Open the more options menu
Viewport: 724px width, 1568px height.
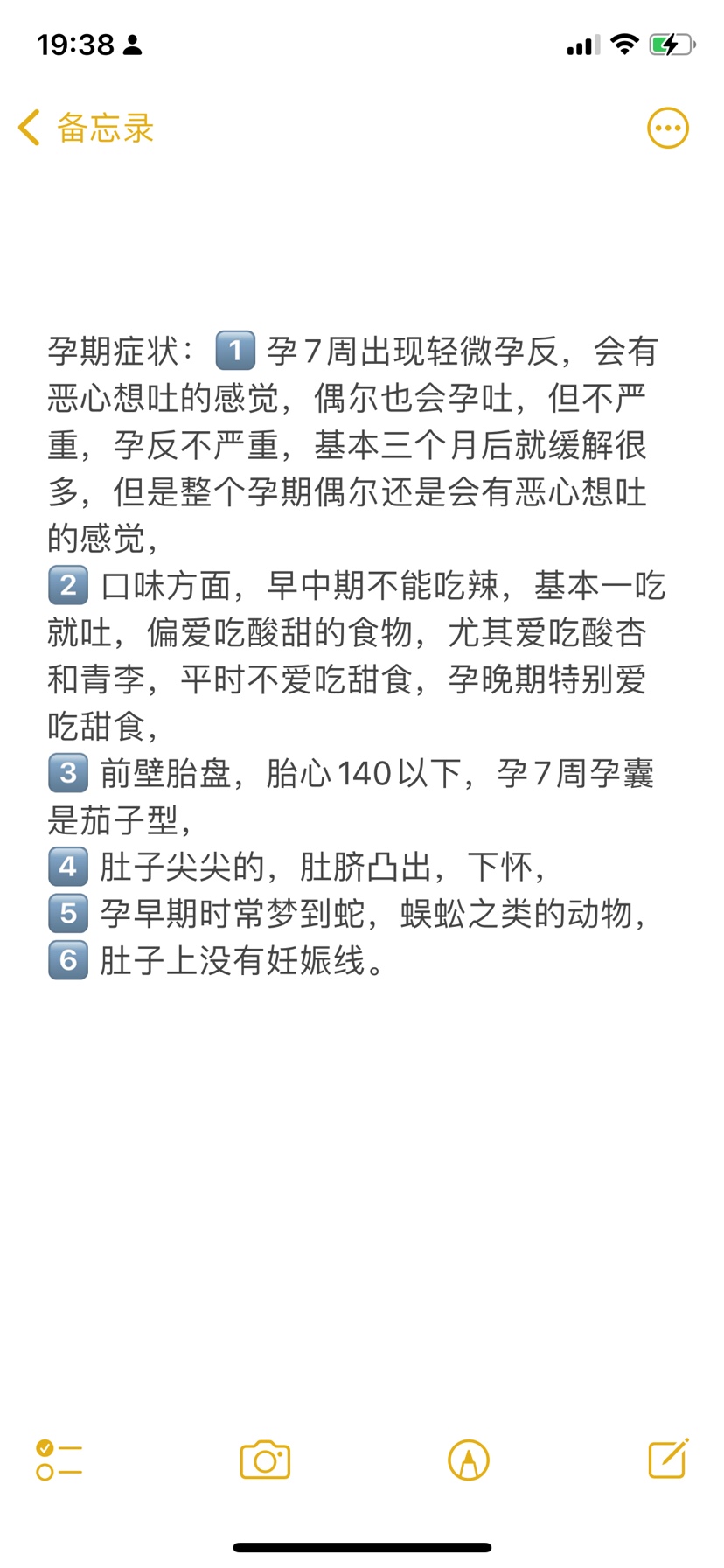[x=667, y=129]
